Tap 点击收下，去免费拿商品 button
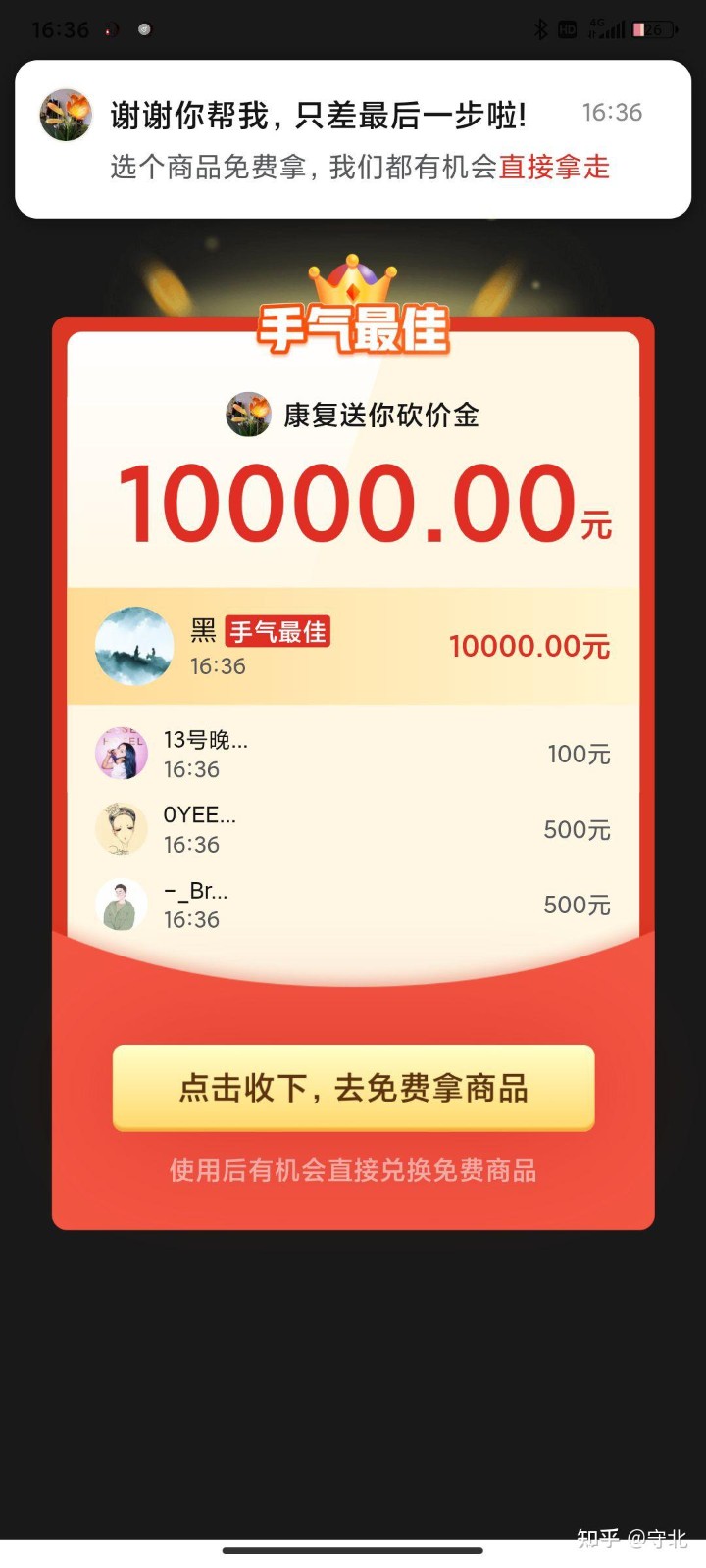The width and height of the screenshot is (706, 1568). [353, 1088]
